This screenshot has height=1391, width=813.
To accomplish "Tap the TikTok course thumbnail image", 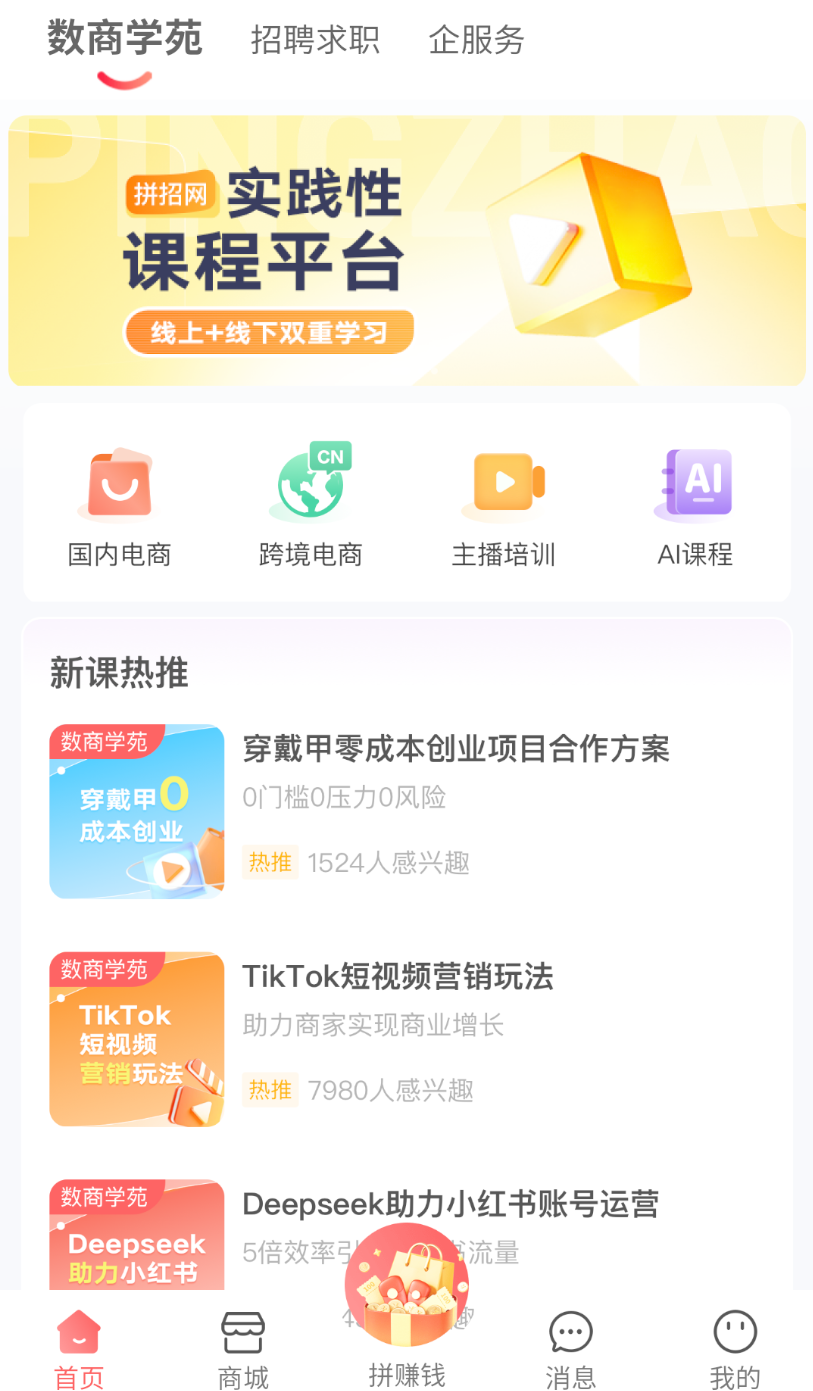I will [136, 1039].
